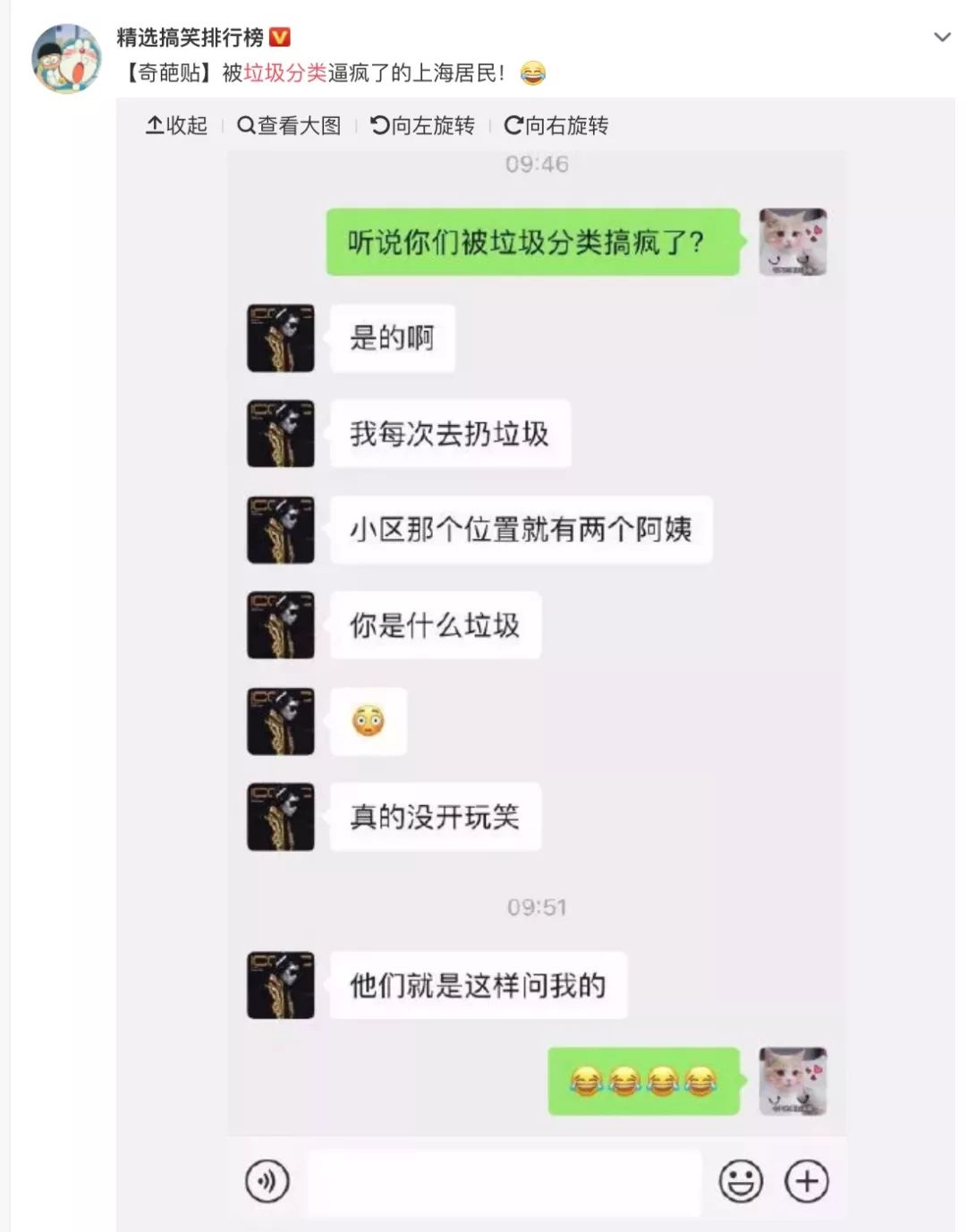Open the 精选搞笑排行榜 username
Image resolution: width=966 pixels, height=1232 pixels.
coord(190,38)
